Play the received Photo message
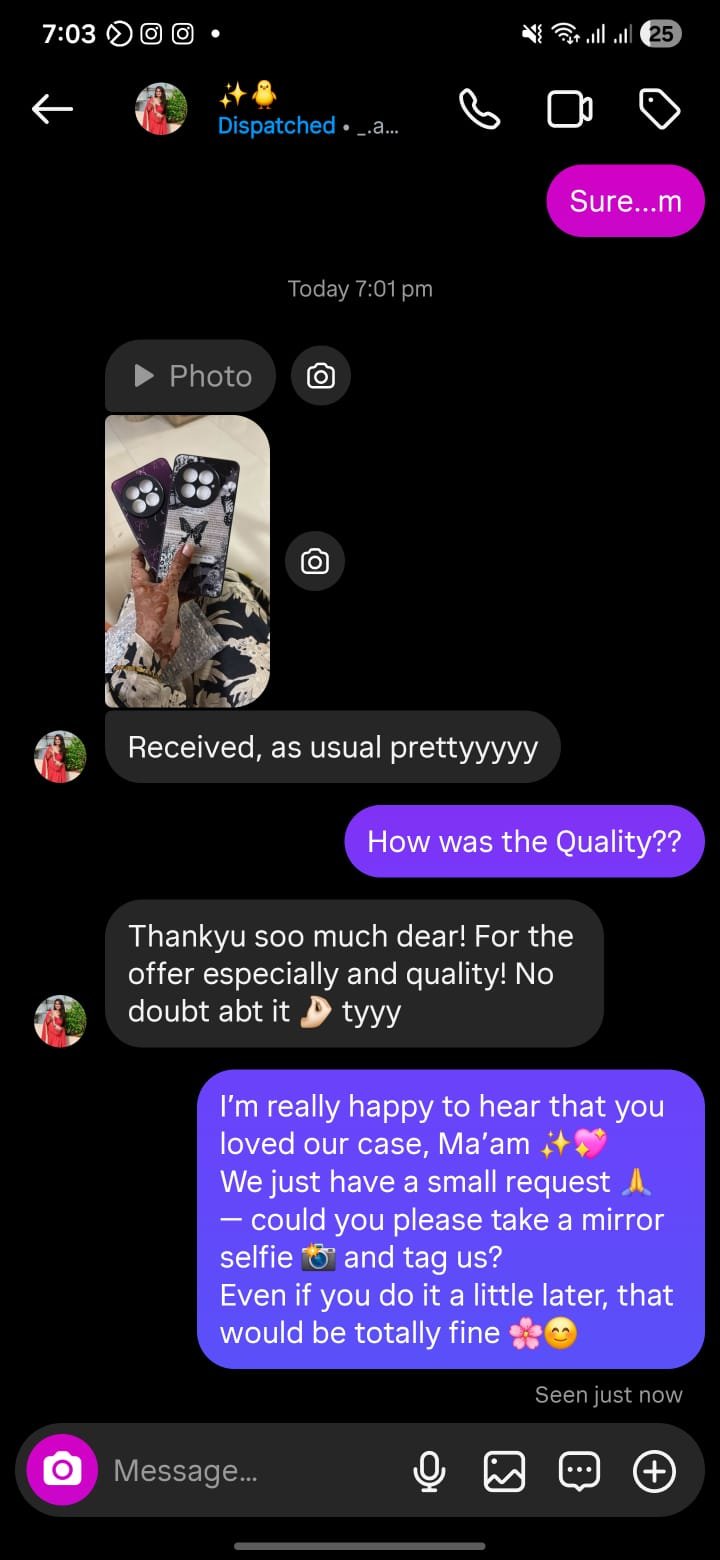 [x=190, y=376]
